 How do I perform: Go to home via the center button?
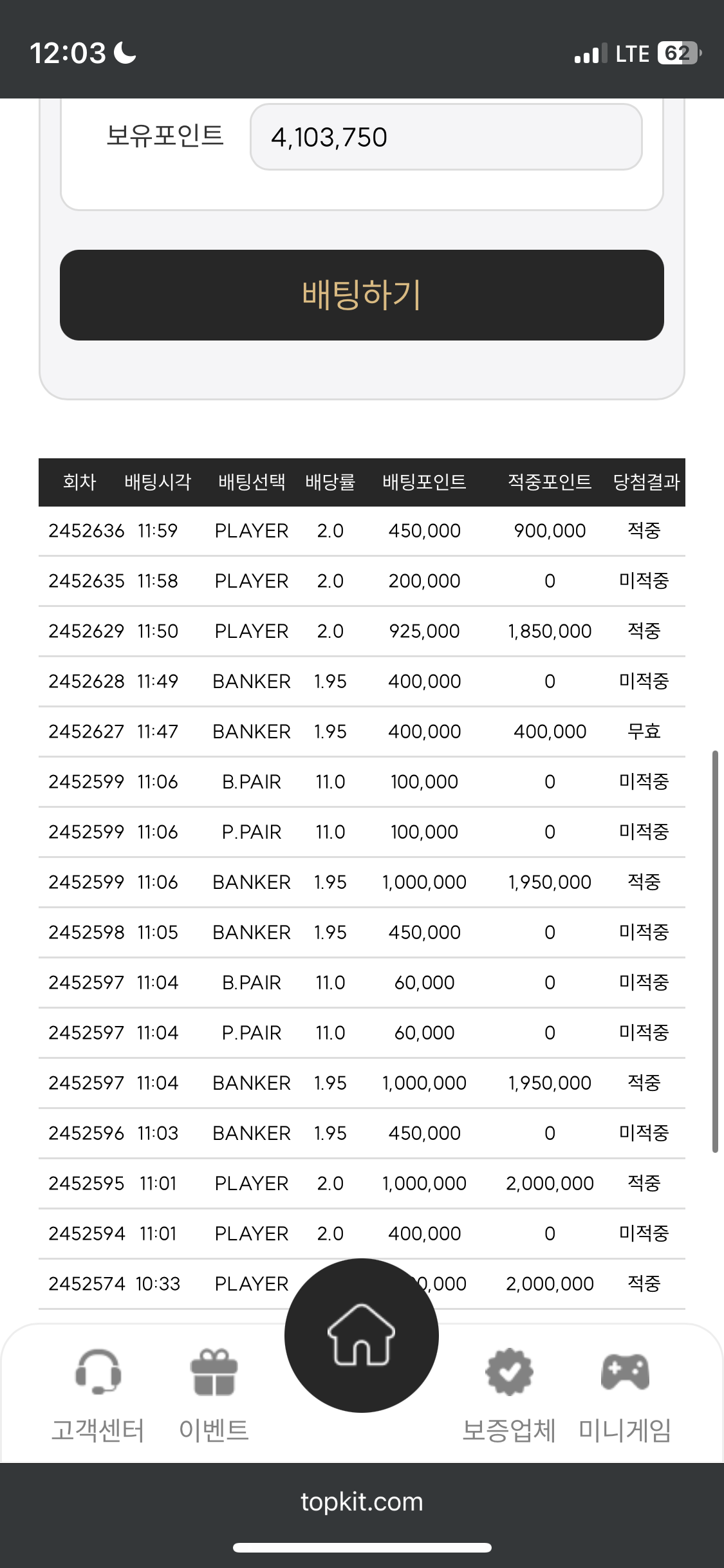click(362, 1335)
